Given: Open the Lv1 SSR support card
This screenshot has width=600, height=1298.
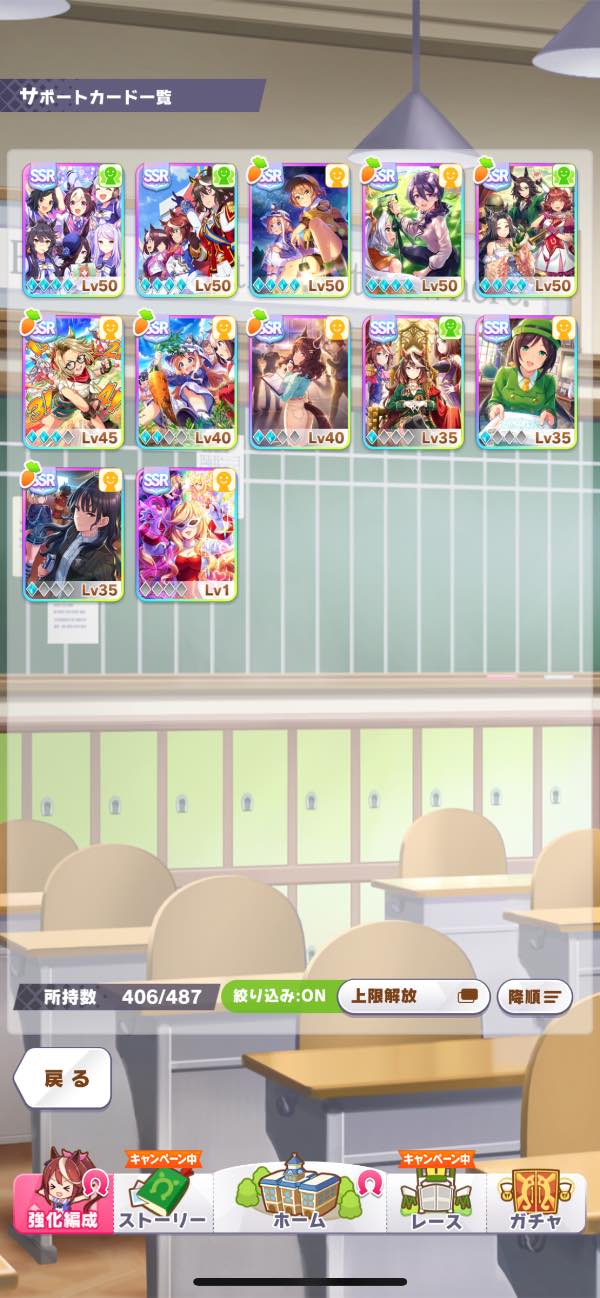Looking at the screenshot, I should (187, 534).
